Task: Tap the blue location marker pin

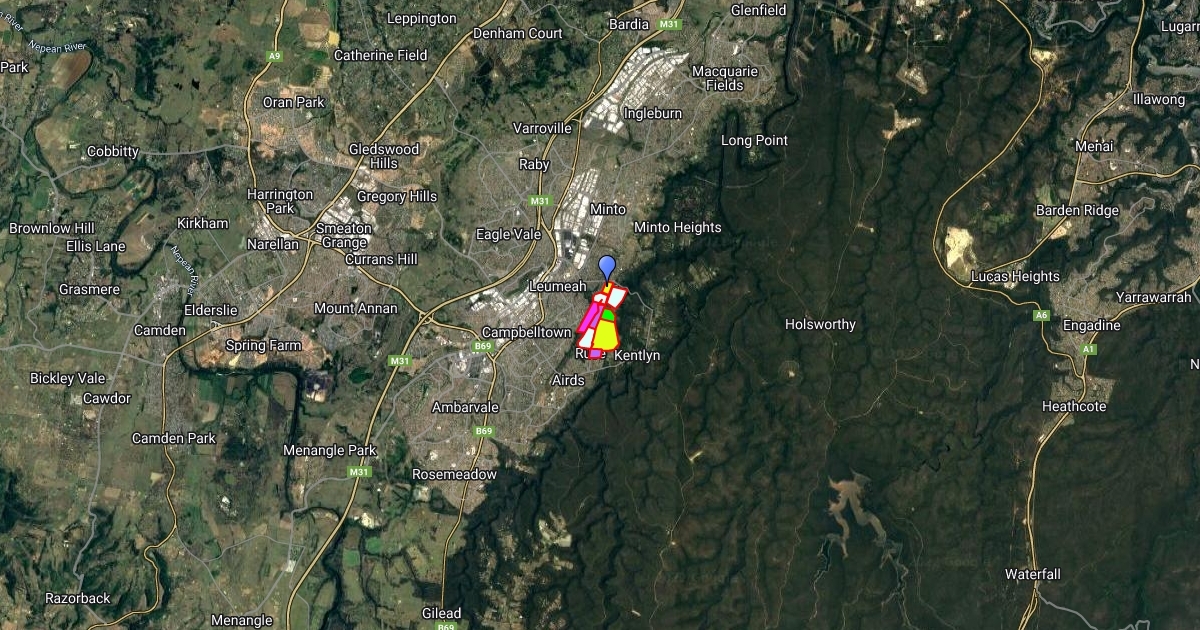Action: (607, 265)
